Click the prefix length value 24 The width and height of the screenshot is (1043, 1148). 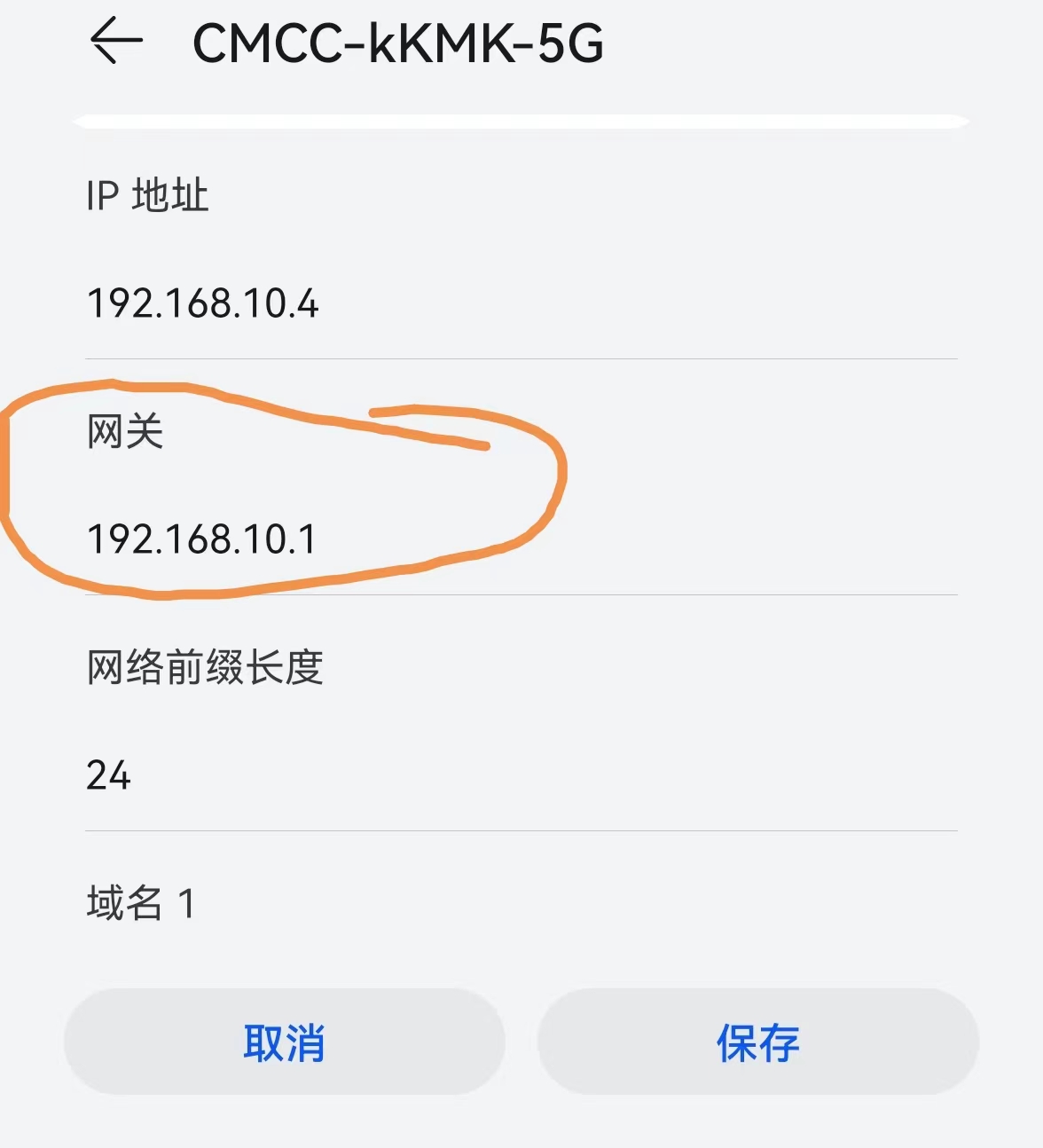(108, 775)
